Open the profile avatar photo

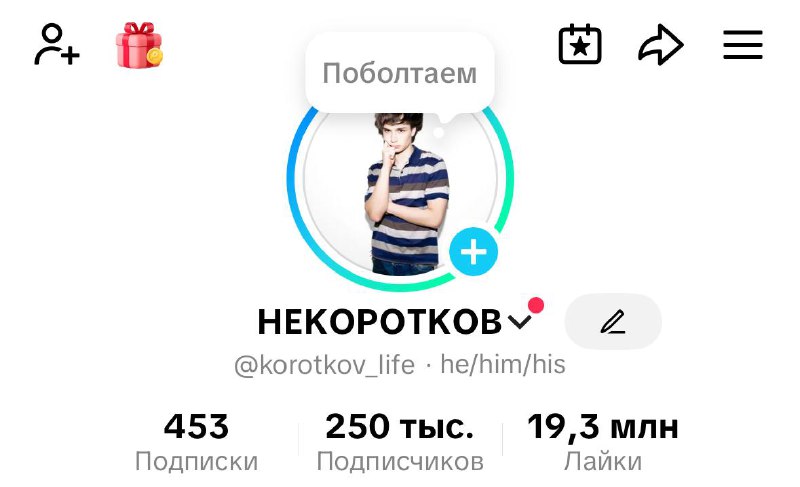[400, 190]
